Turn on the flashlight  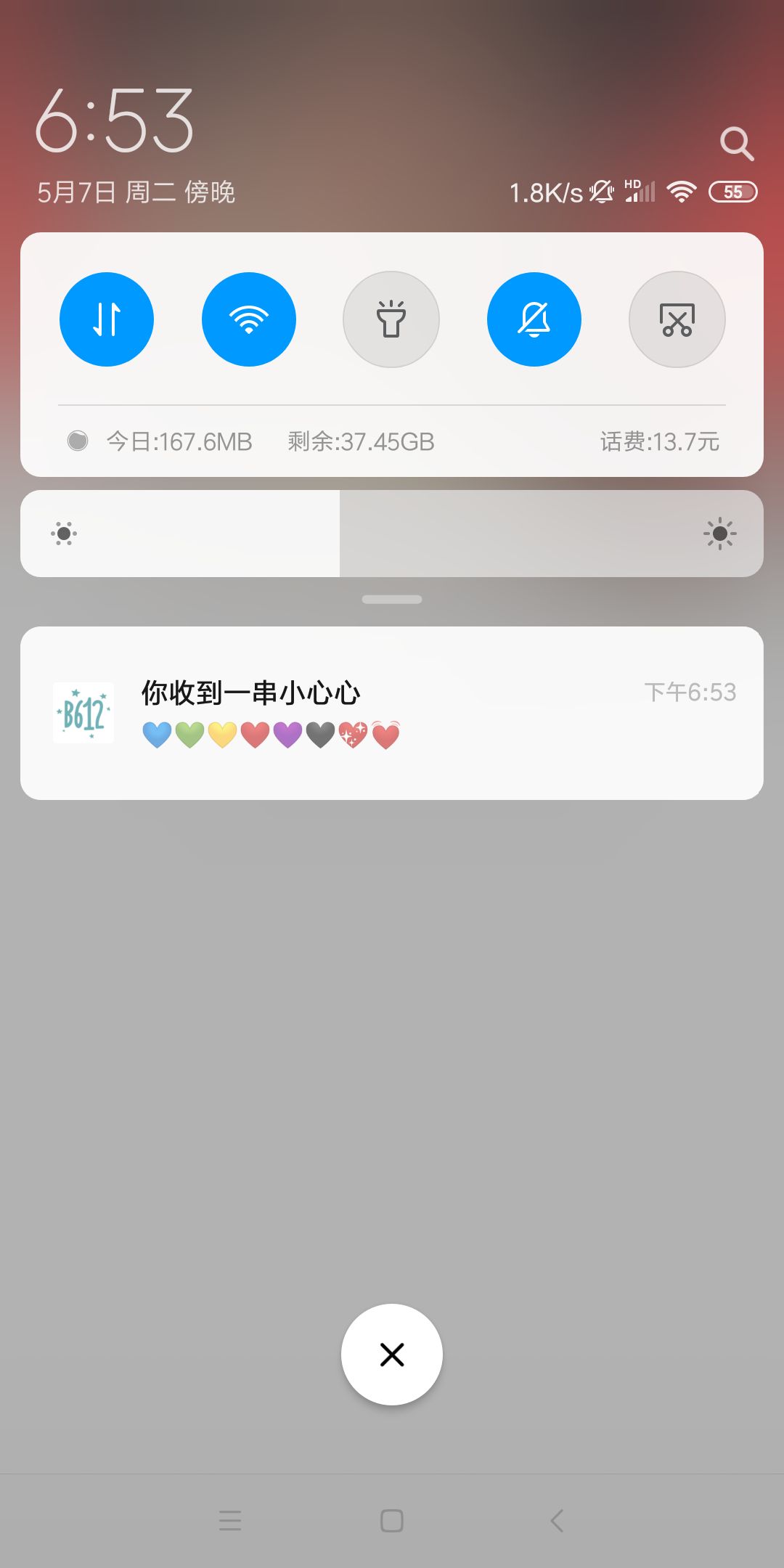click(x=391, y=319)
